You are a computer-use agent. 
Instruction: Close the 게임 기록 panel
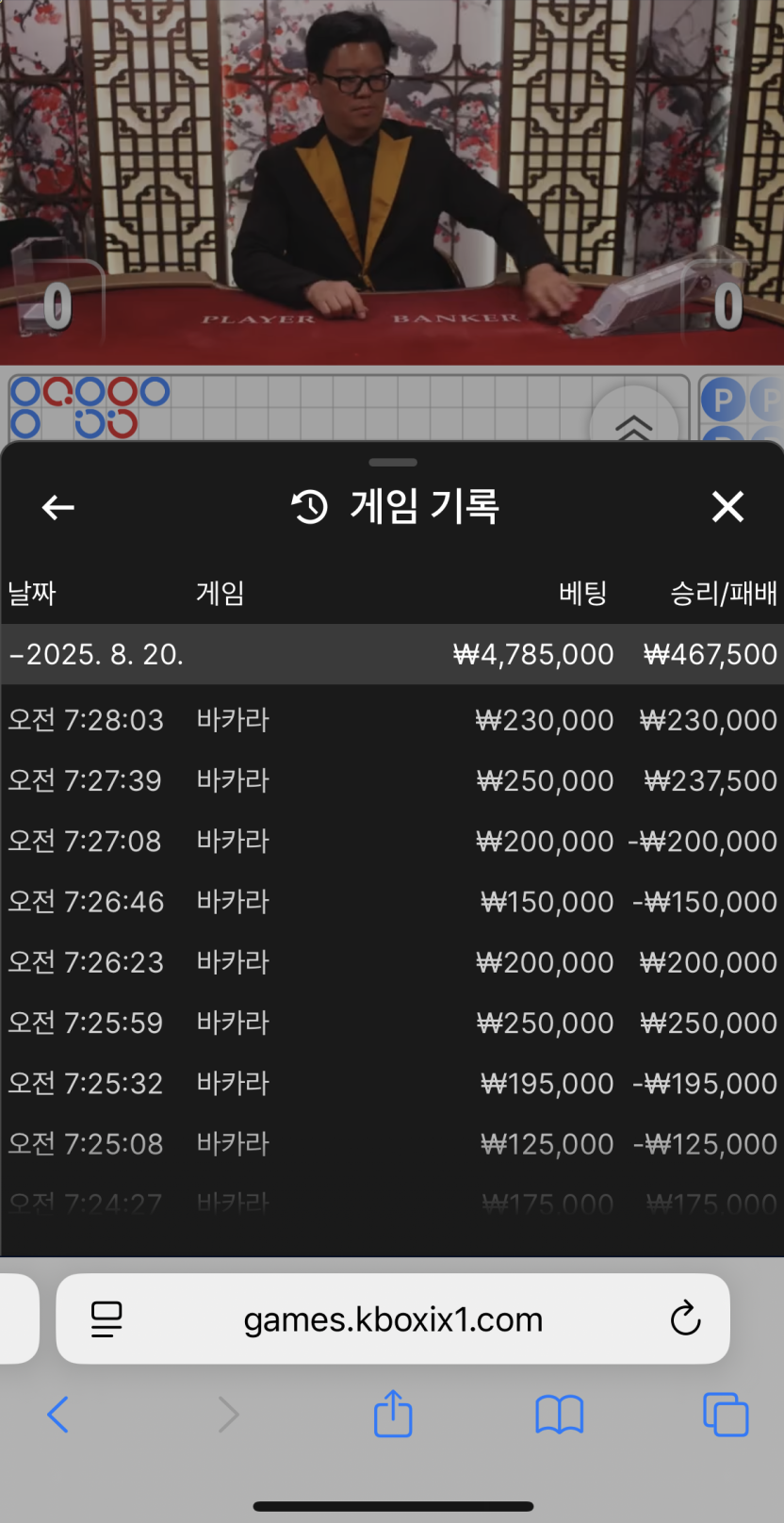[x=727, y=507]
